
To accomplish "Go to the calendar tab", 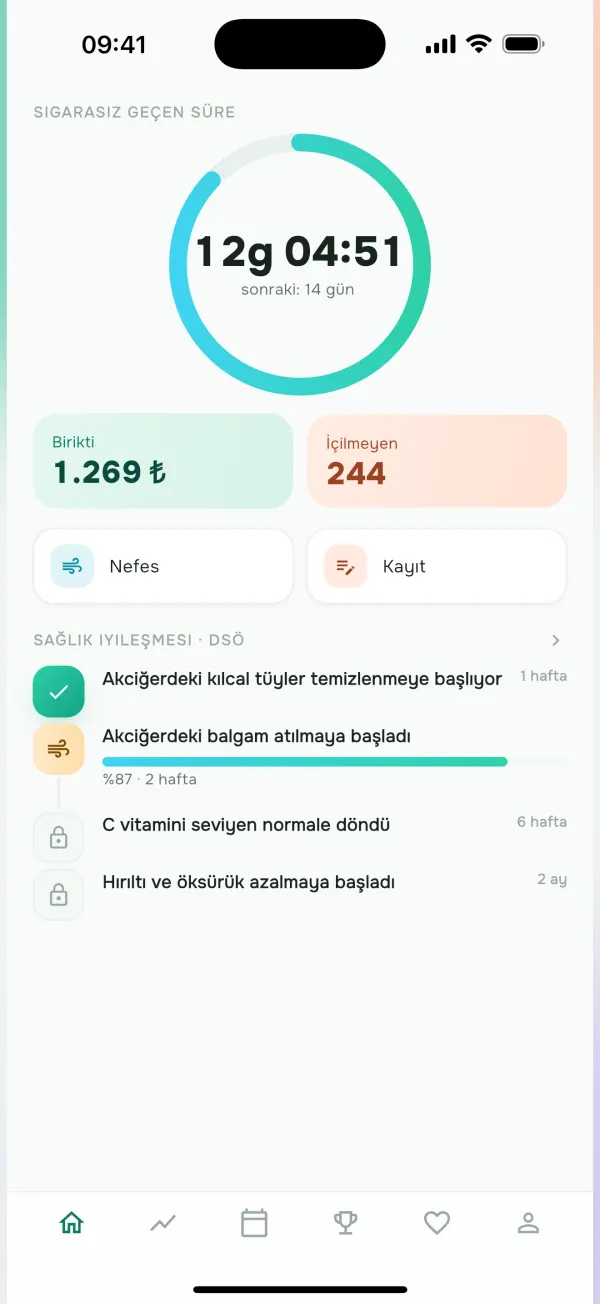I will tap(254, 1222).
